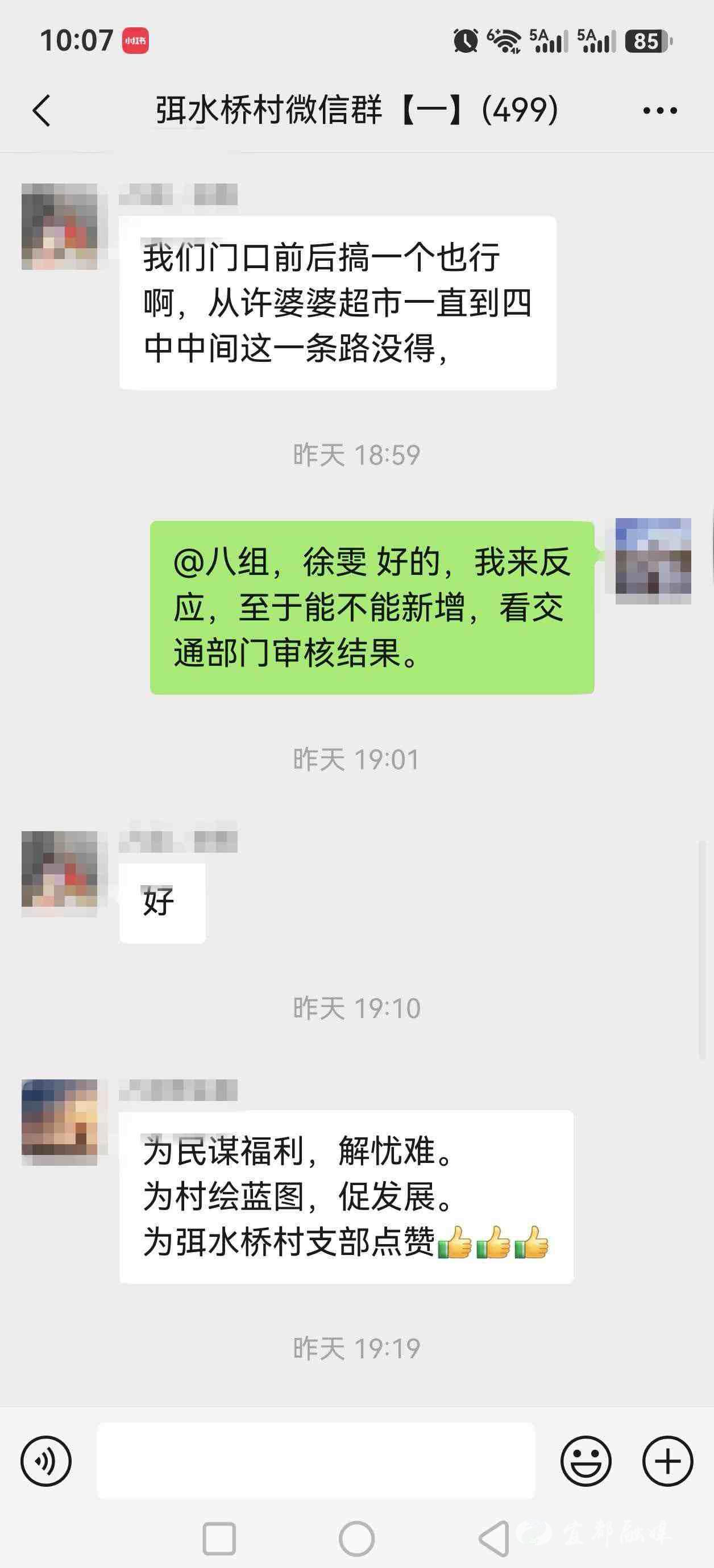Open the plus attachment menu
This screenshot has height=1568, width=714.
click(668, 1461)
